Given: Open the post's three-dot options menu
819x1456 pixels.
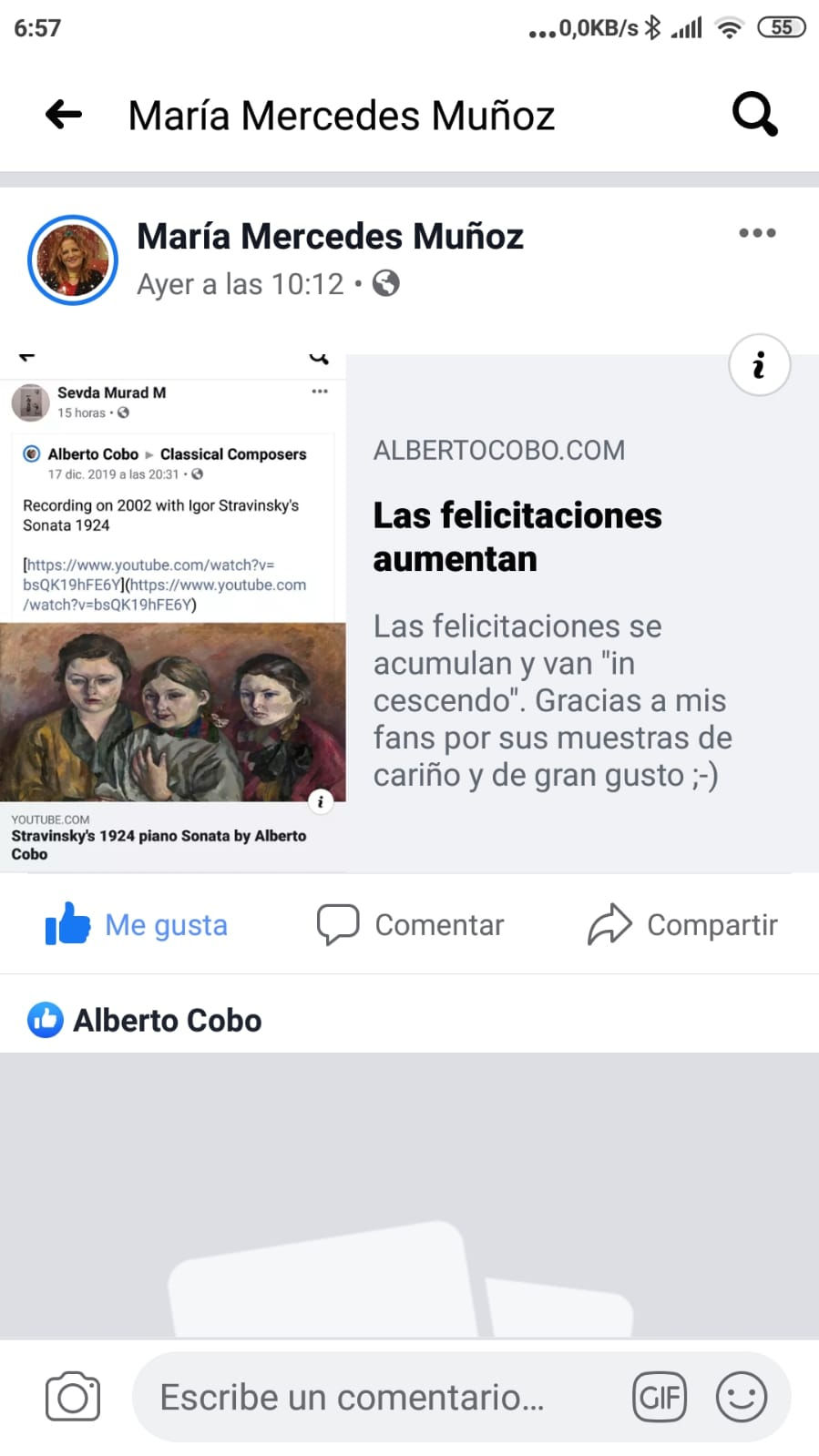Looking at the screenshot, I should tap(757, 233).
